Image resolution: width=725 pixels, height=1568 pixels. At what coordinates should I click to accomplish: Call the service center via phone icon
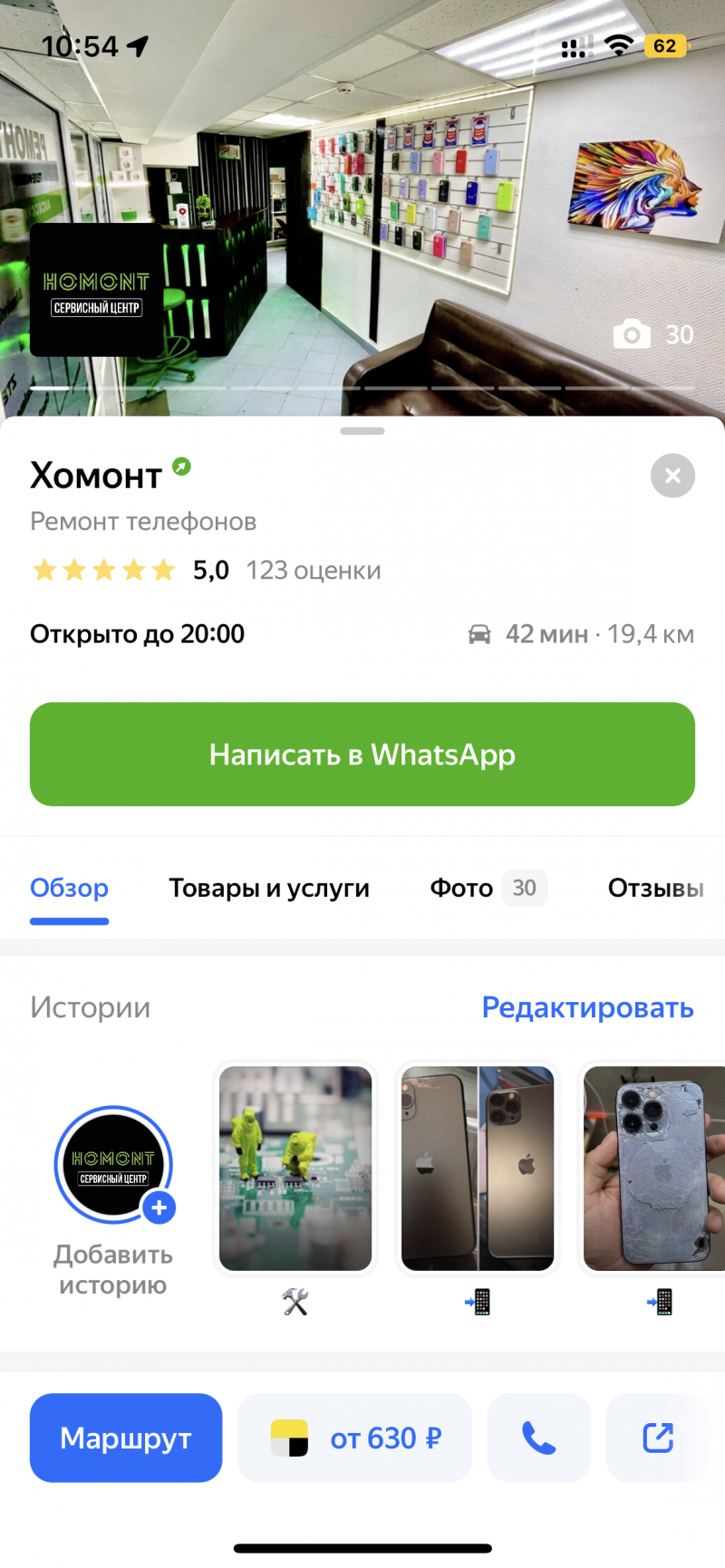point(538,1438)
